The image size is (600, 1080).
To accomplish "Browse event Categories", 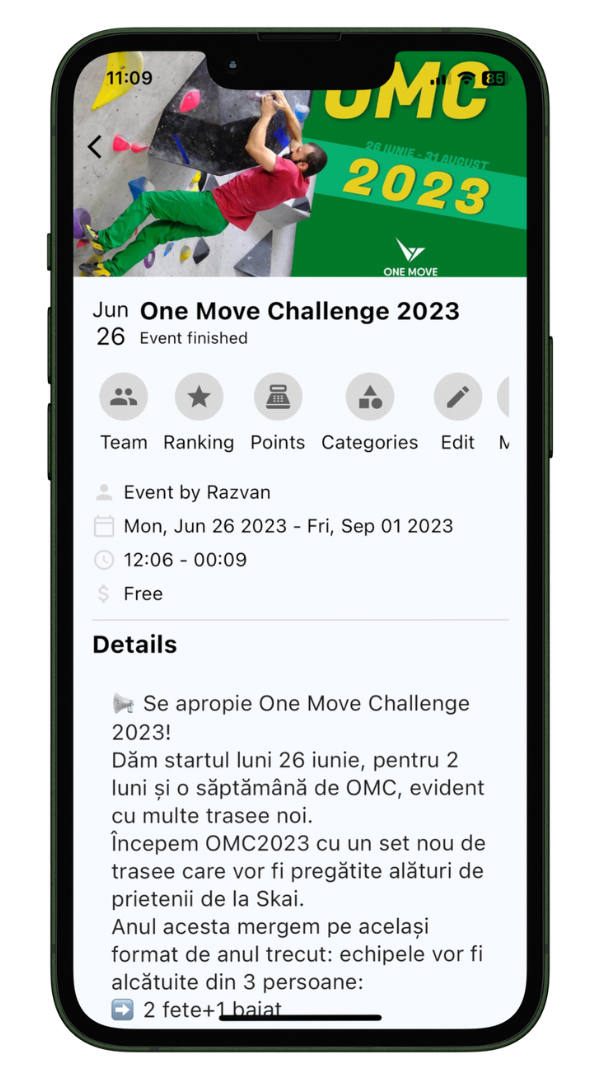I will click(370, 397).
